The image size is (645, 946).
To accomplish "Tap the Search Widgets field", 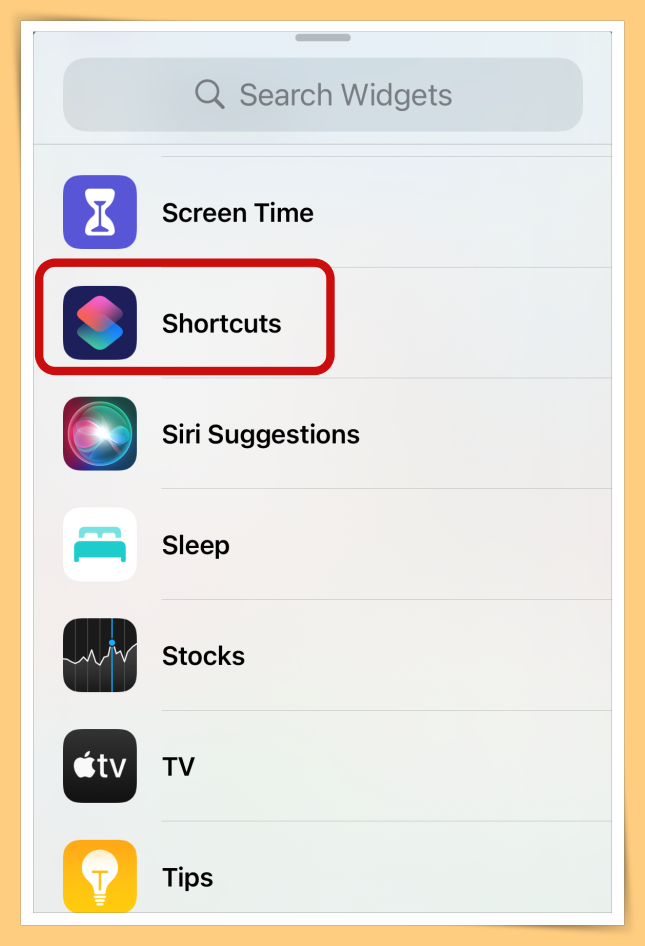I will click(x=322, y=95).
